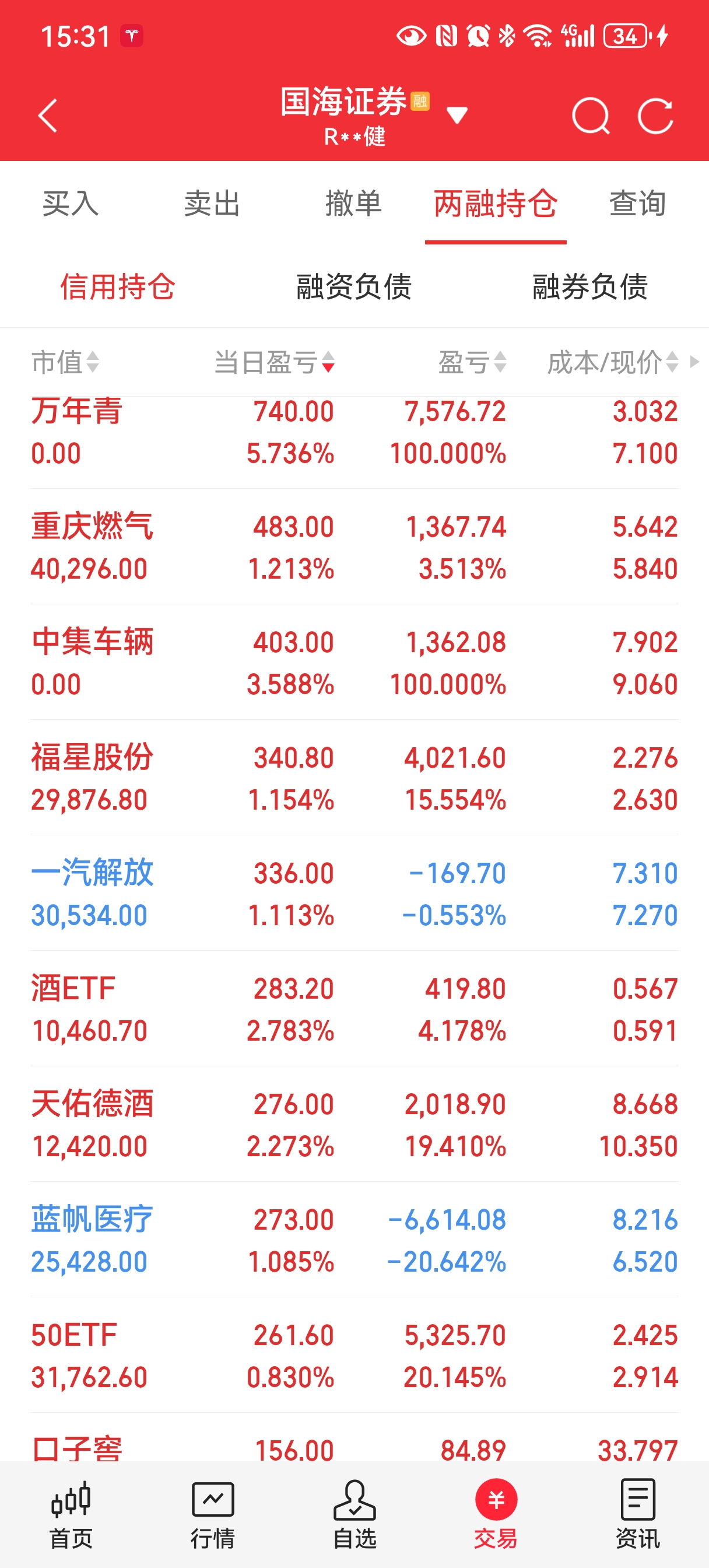
Task: Open the 行情 bottom tab
Action: click(x=212, y=1514)
